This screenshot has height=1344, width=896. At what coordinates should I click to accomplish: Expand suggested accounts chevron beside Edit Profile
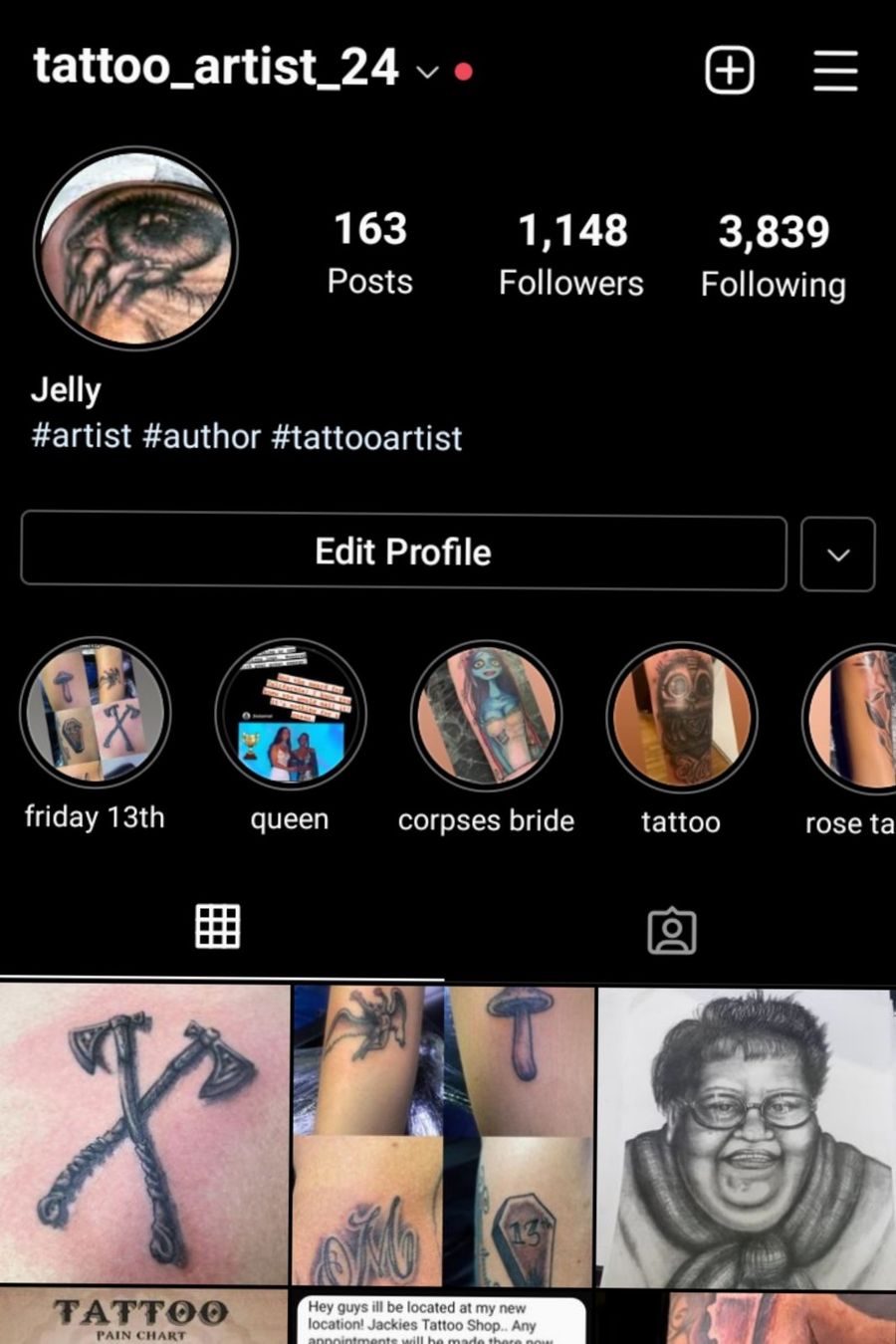838,555
